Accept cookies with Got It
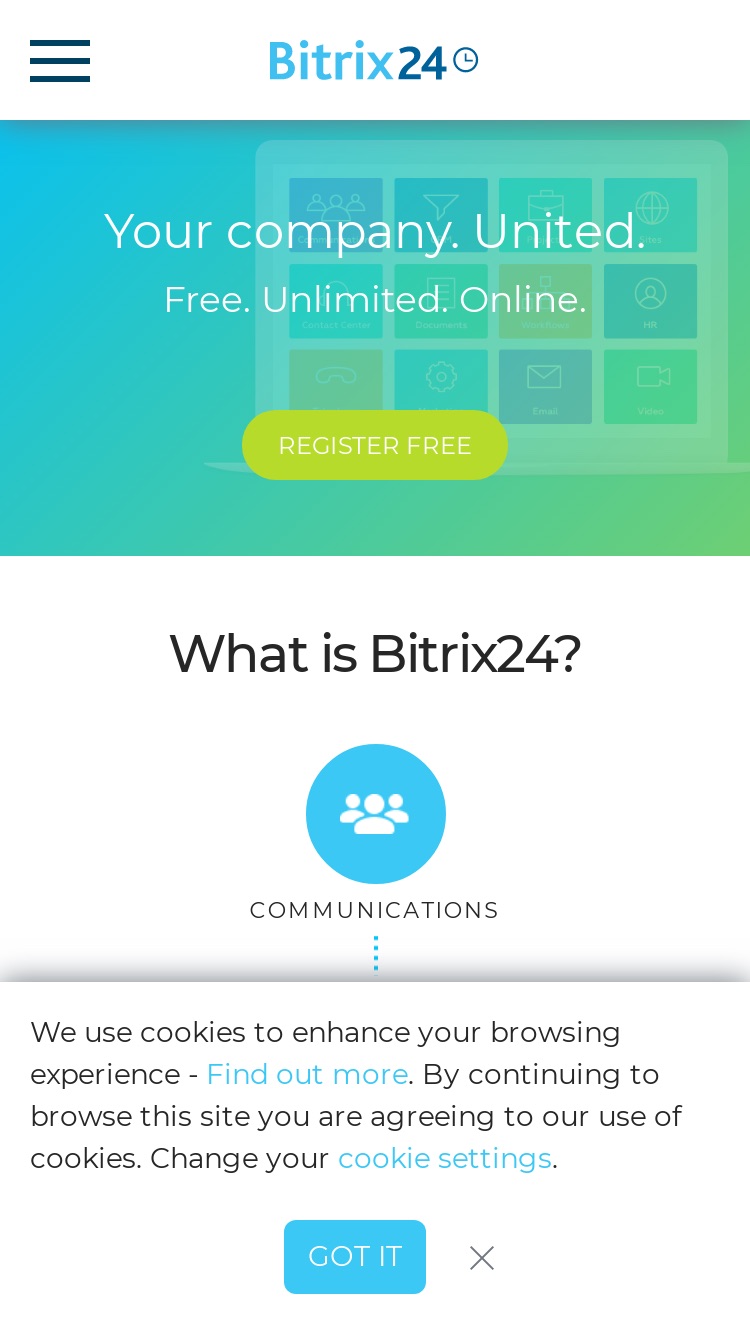This screenshot has height=1334, width=750. (x=355, y=1257)
